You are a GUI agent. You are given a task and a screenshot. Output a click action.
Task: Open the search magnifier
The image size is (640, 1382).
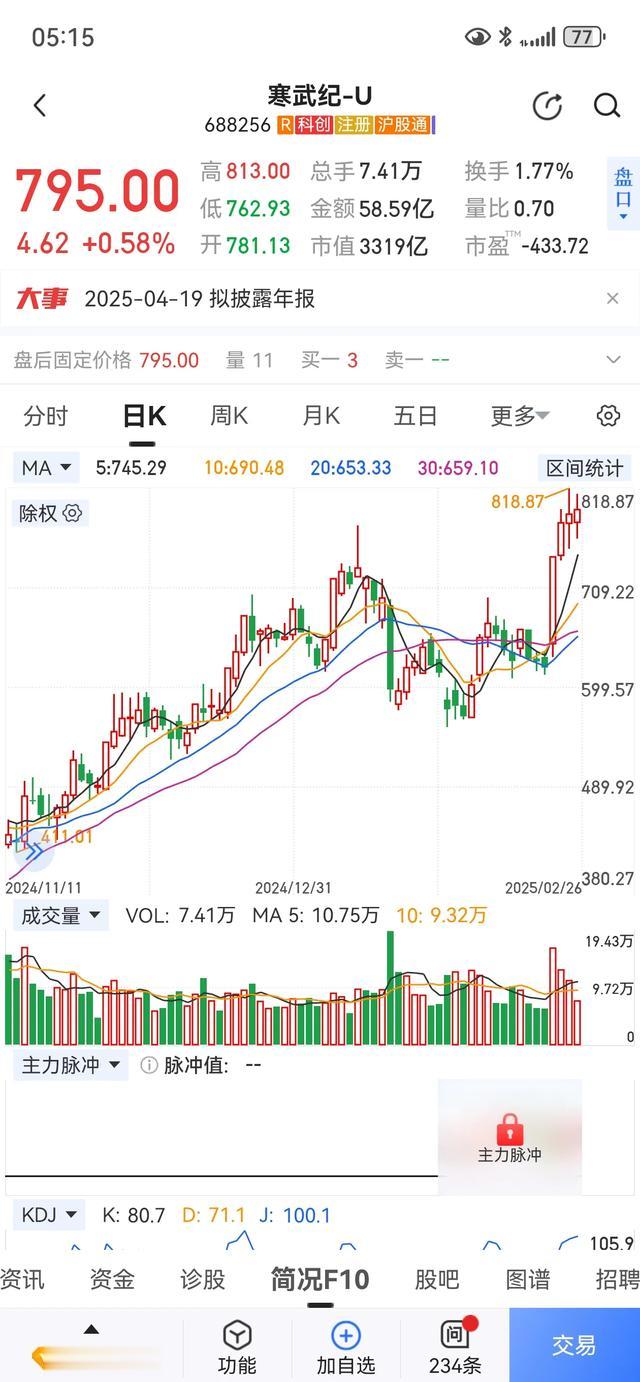(x=607, y=106)
